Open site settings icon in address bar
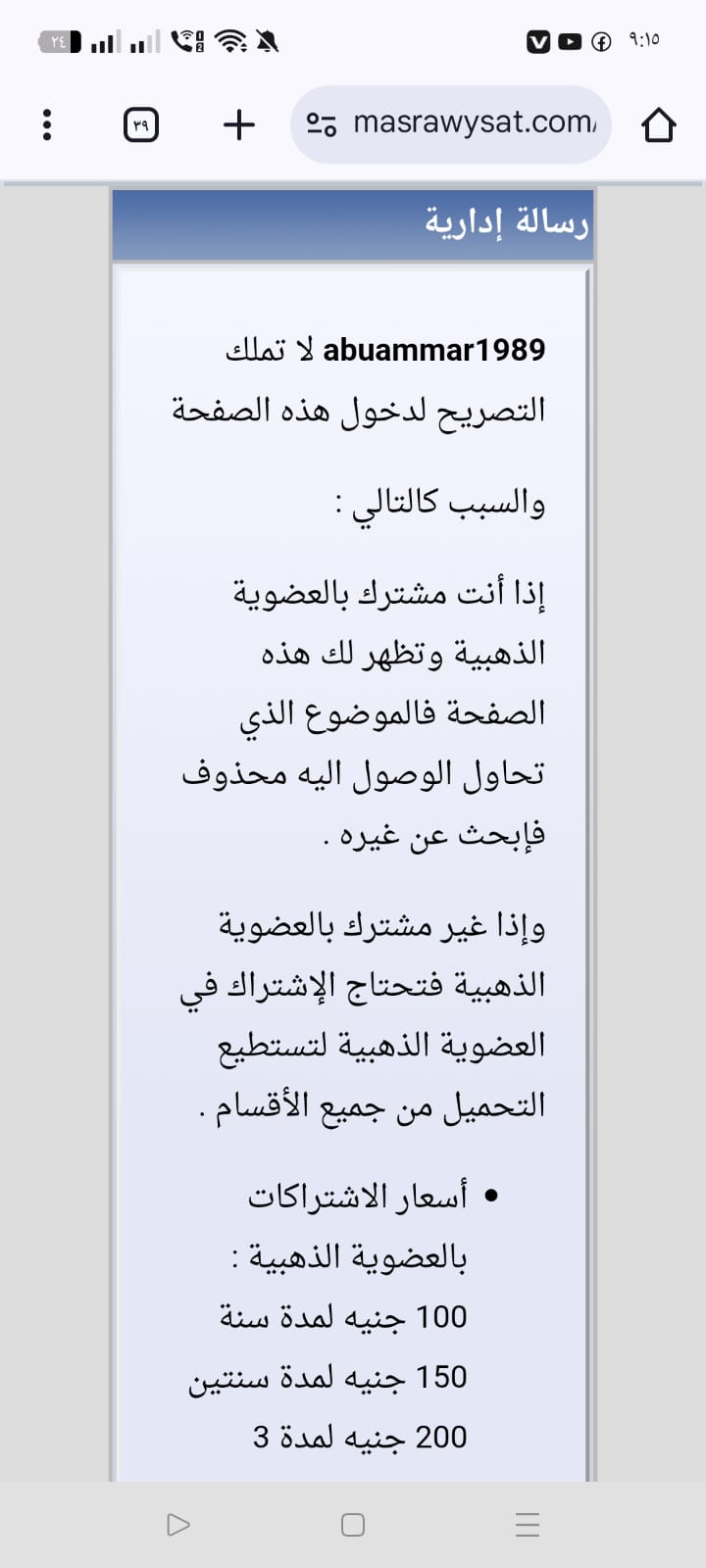 322,124
